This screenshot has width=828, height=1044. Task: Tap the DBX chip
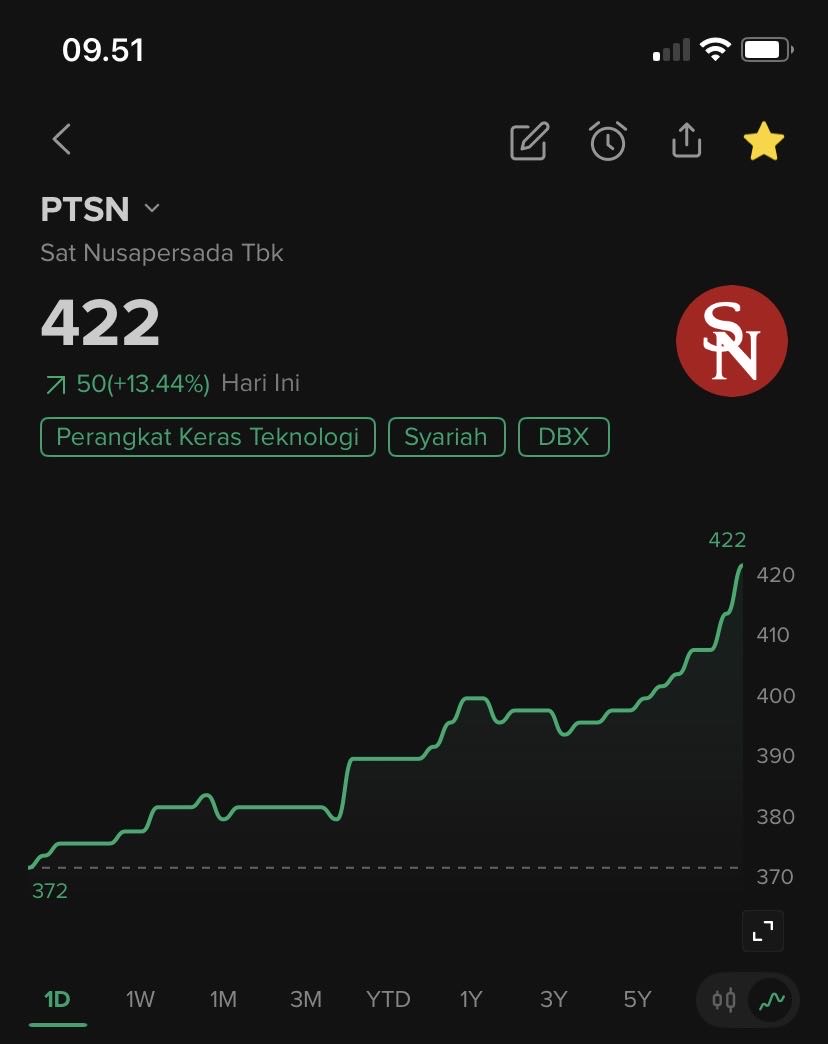coord(564,437)
